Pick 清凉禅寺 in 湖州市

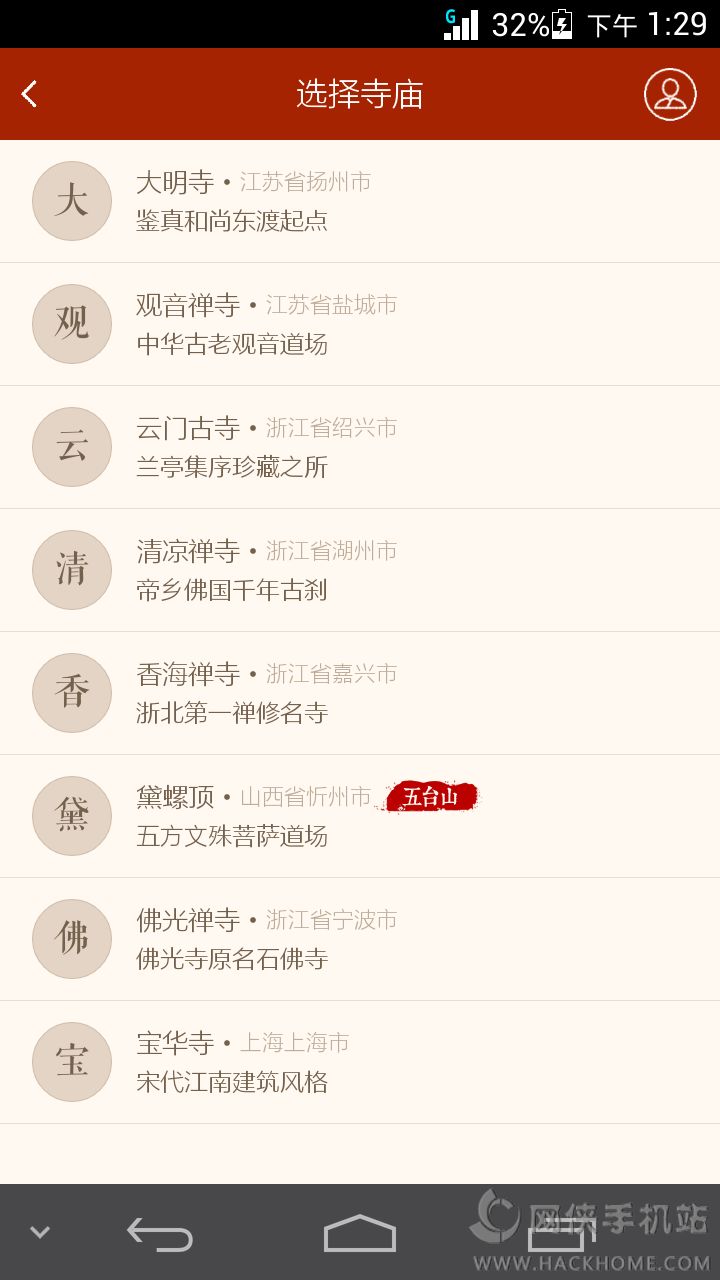pos(360,570)
